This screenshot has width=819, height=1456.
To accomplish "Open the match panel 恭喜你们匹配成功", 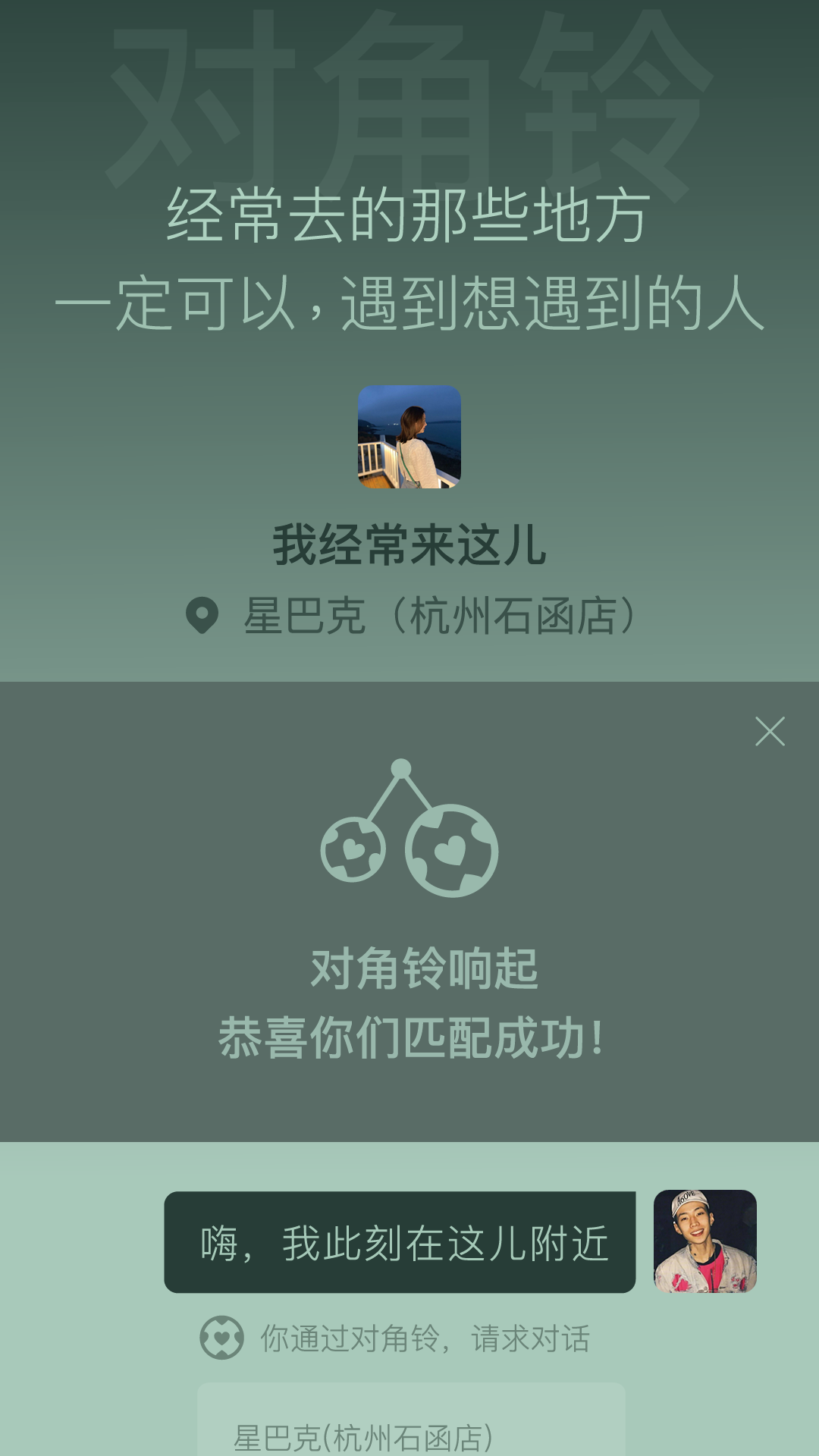I will click(x=409, y=1034).
